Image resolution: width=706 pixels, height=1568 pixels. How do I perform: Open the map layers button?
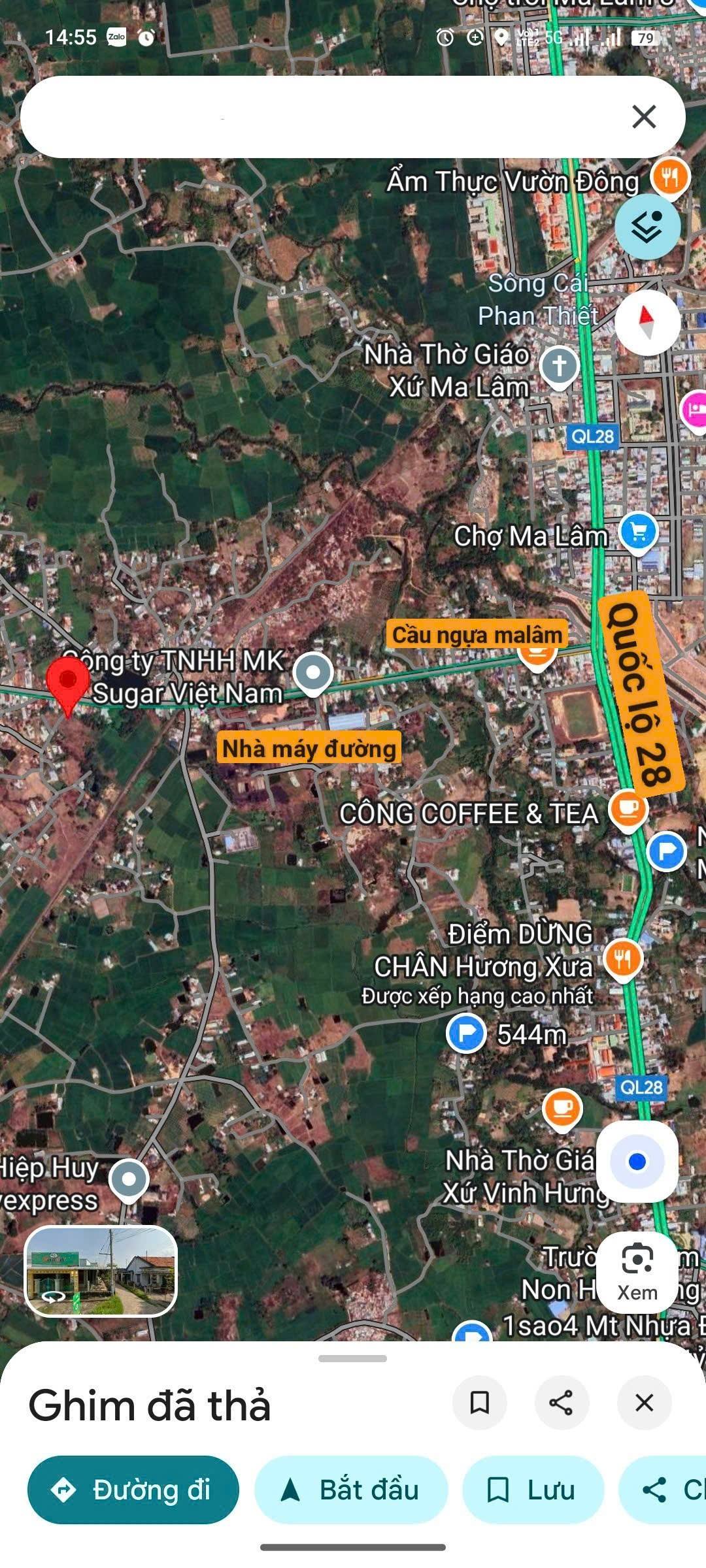click(647, 227)
